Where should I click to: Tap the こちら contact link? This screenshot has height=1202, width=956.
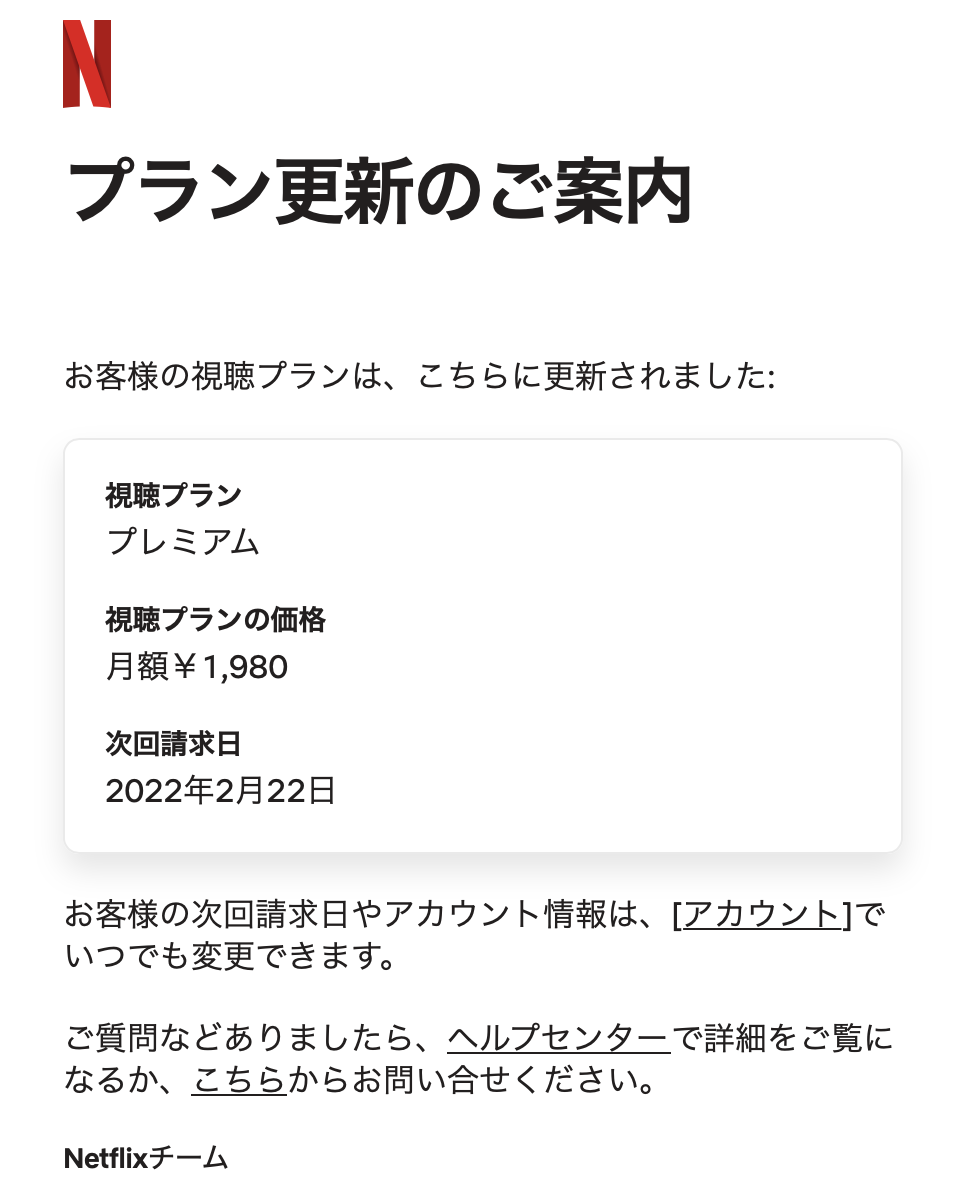(x=239, y=1081)
